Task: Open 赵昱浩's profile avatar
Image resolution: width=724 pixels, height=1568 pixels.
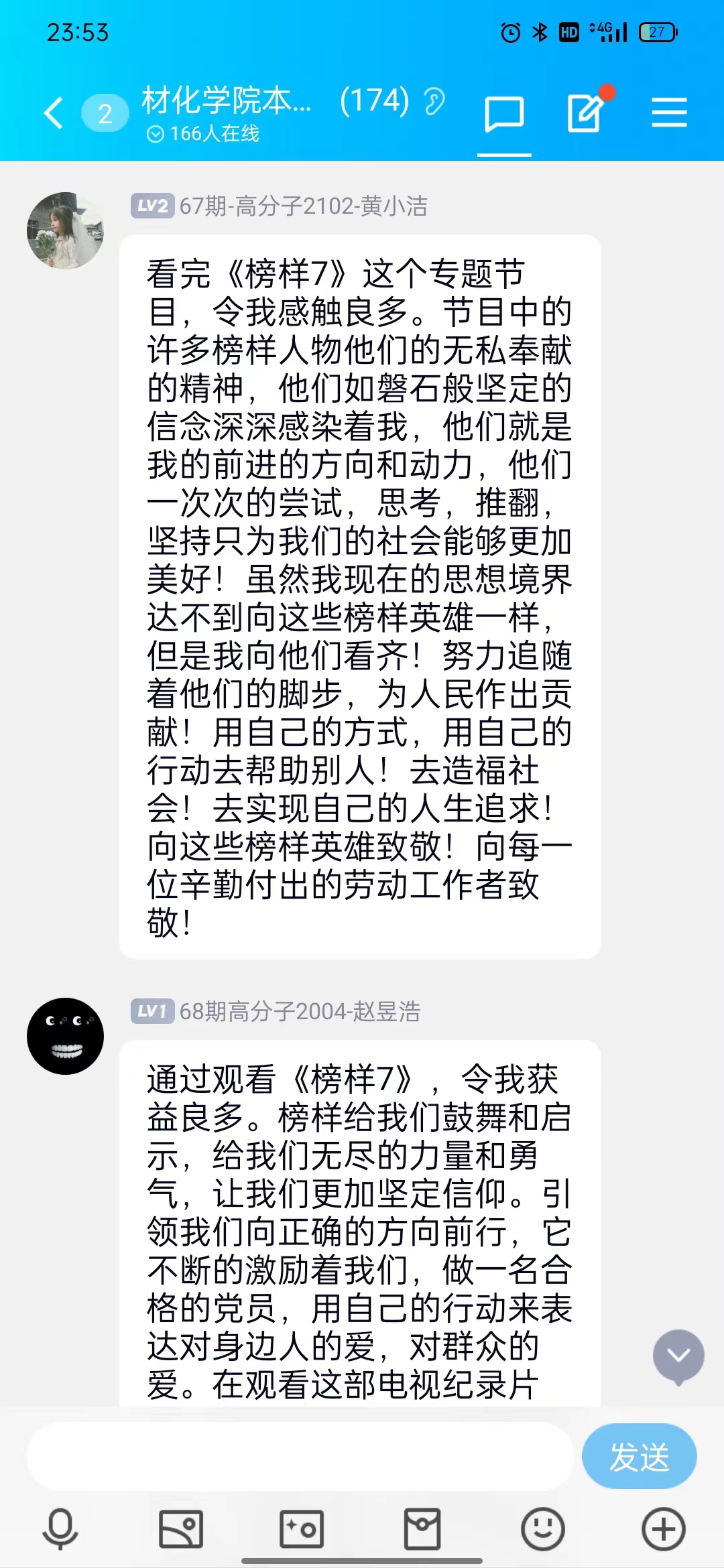Action: pyautogui.click(x=65, y=1036)
